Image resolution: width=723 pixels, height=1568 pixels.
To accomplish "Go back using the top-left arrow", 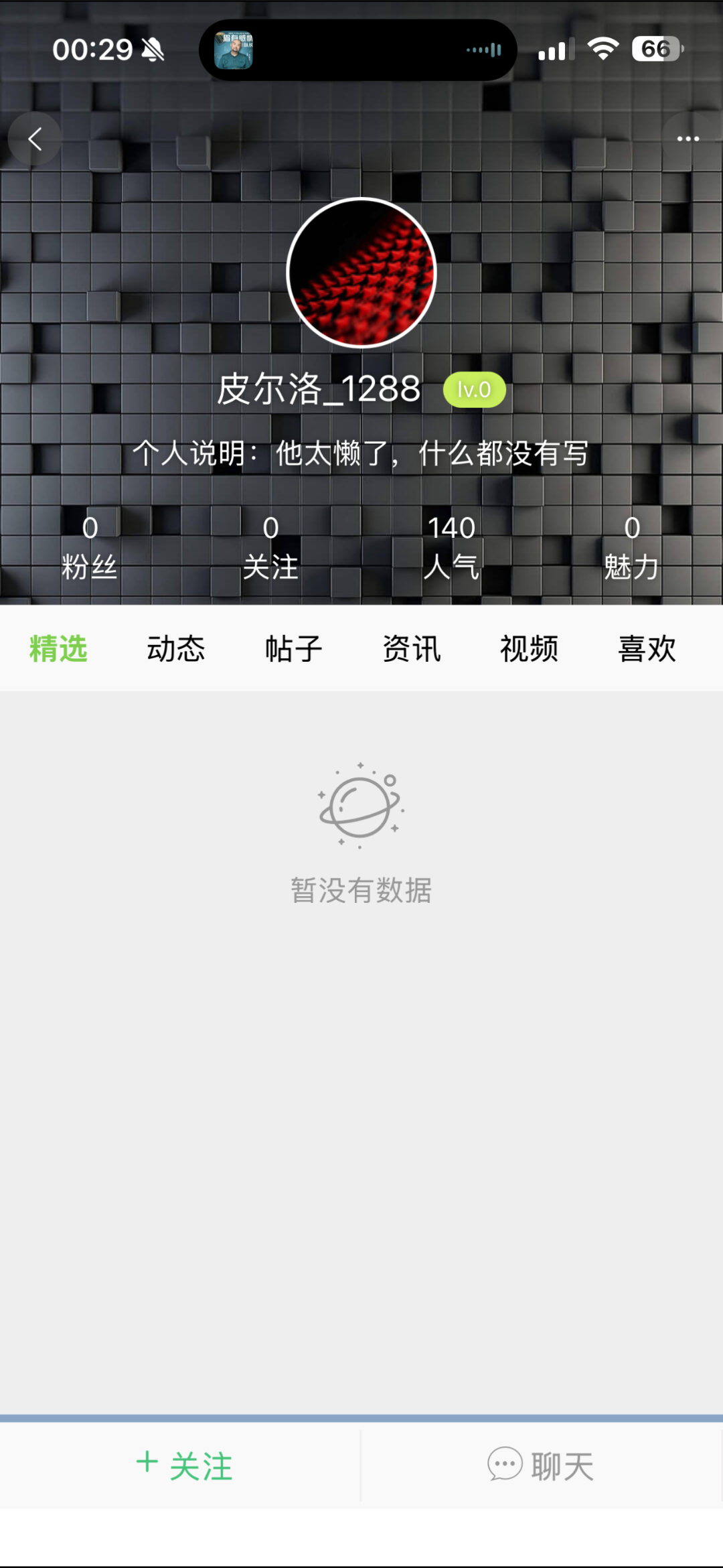I will [x=35, y=139].
